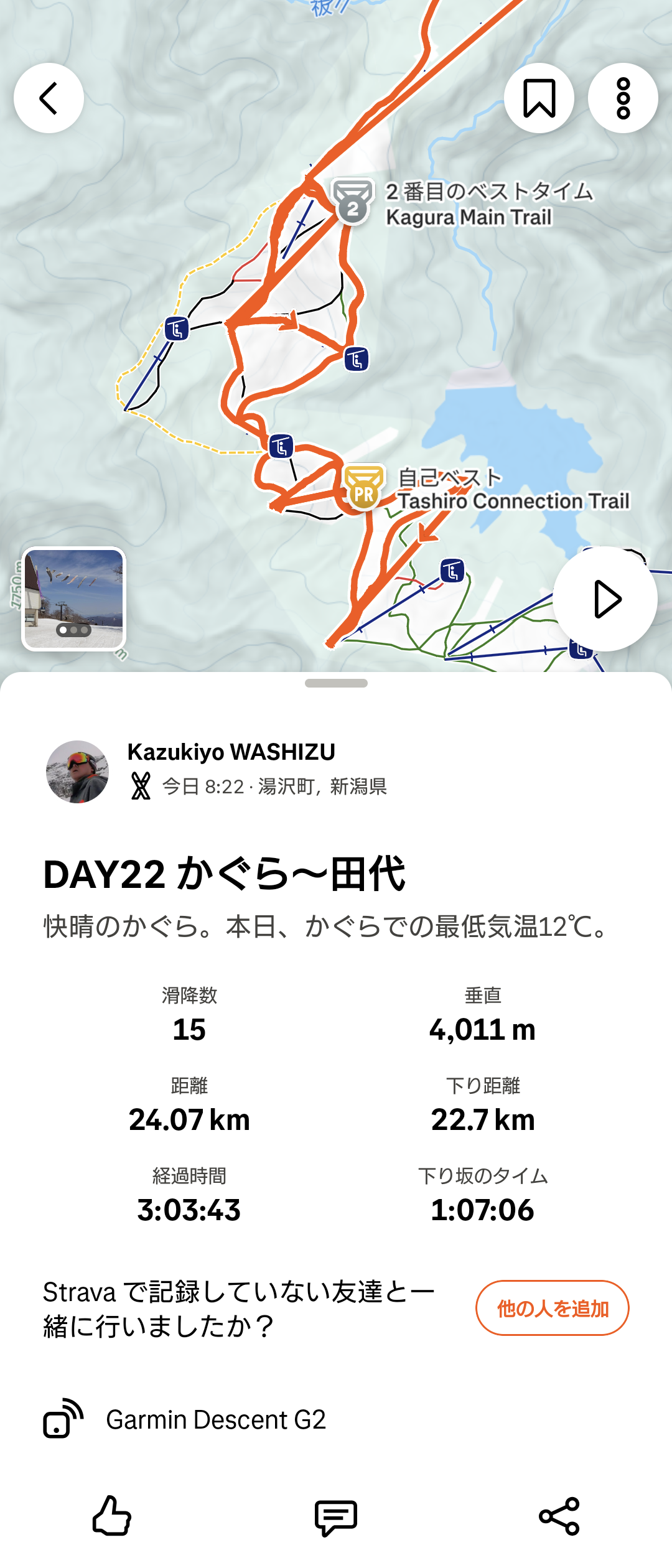
Task: Bookmark this activity
Action: 539,98
